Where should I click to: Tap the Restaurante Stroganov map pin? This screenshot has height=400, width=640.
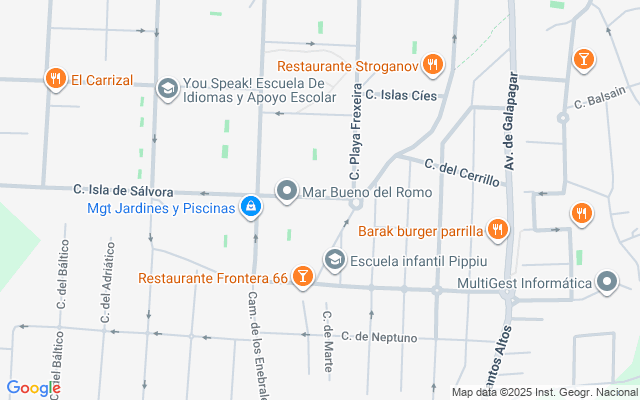(433, 65)
